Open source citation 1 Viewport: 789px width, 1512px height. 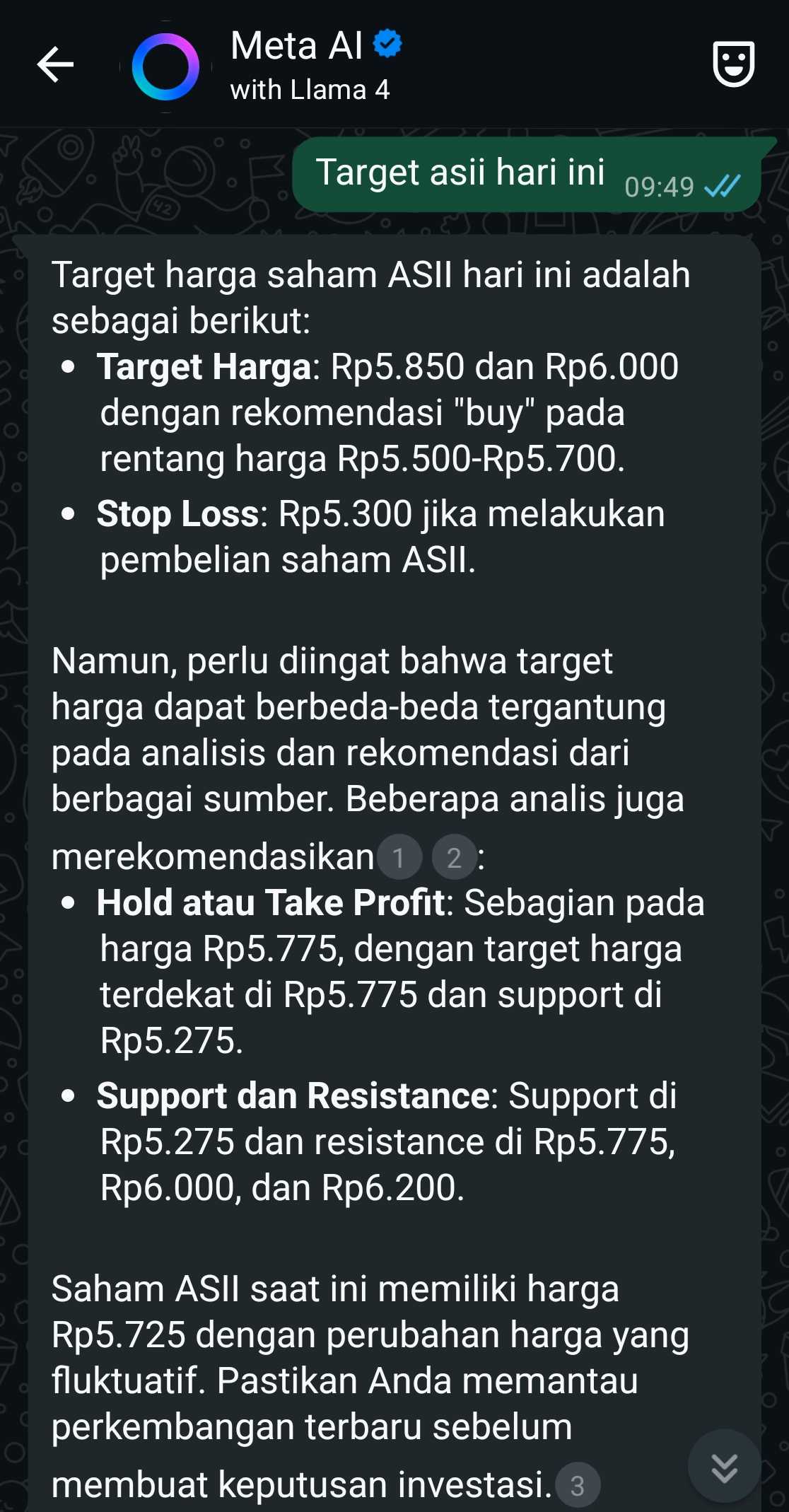pos(399,858)
